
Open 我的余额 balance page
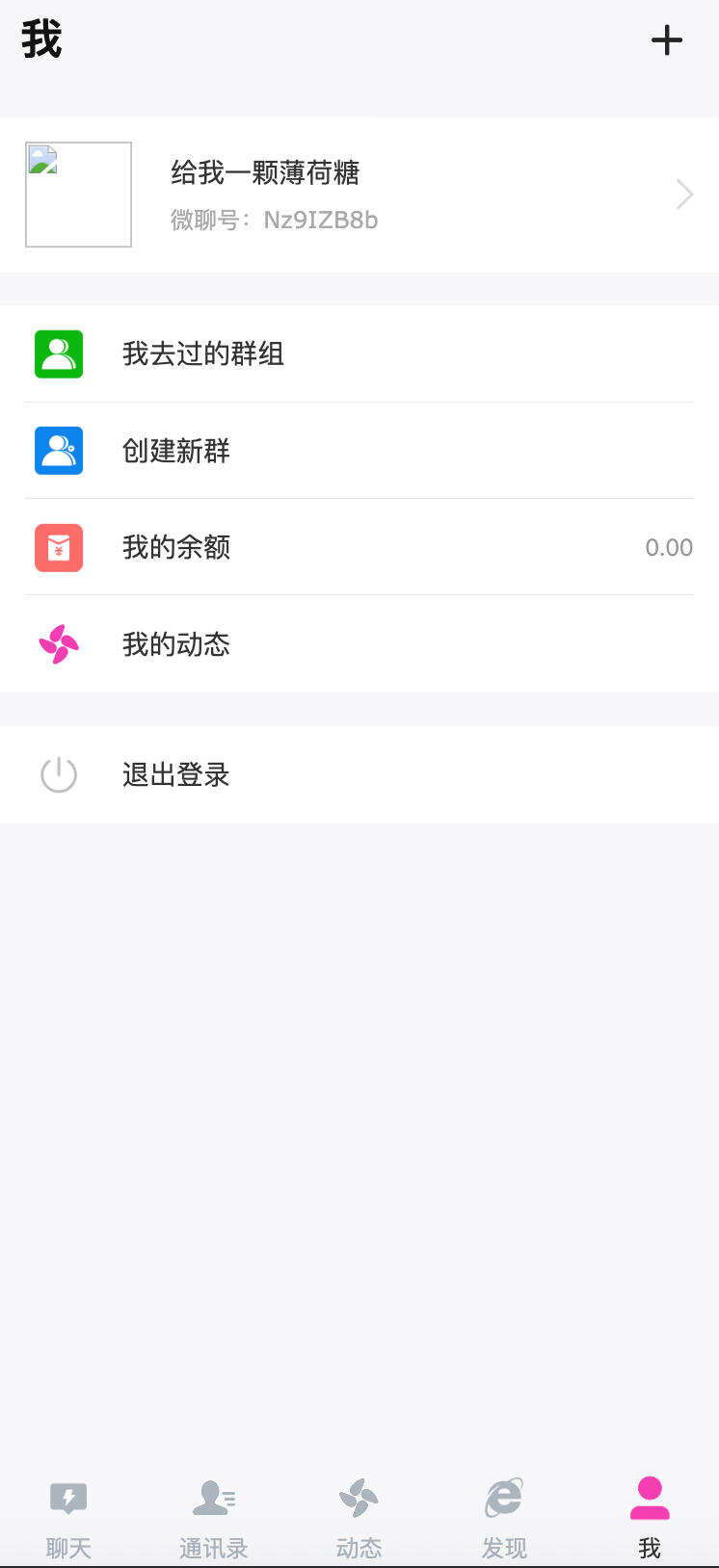coord(175,547)
